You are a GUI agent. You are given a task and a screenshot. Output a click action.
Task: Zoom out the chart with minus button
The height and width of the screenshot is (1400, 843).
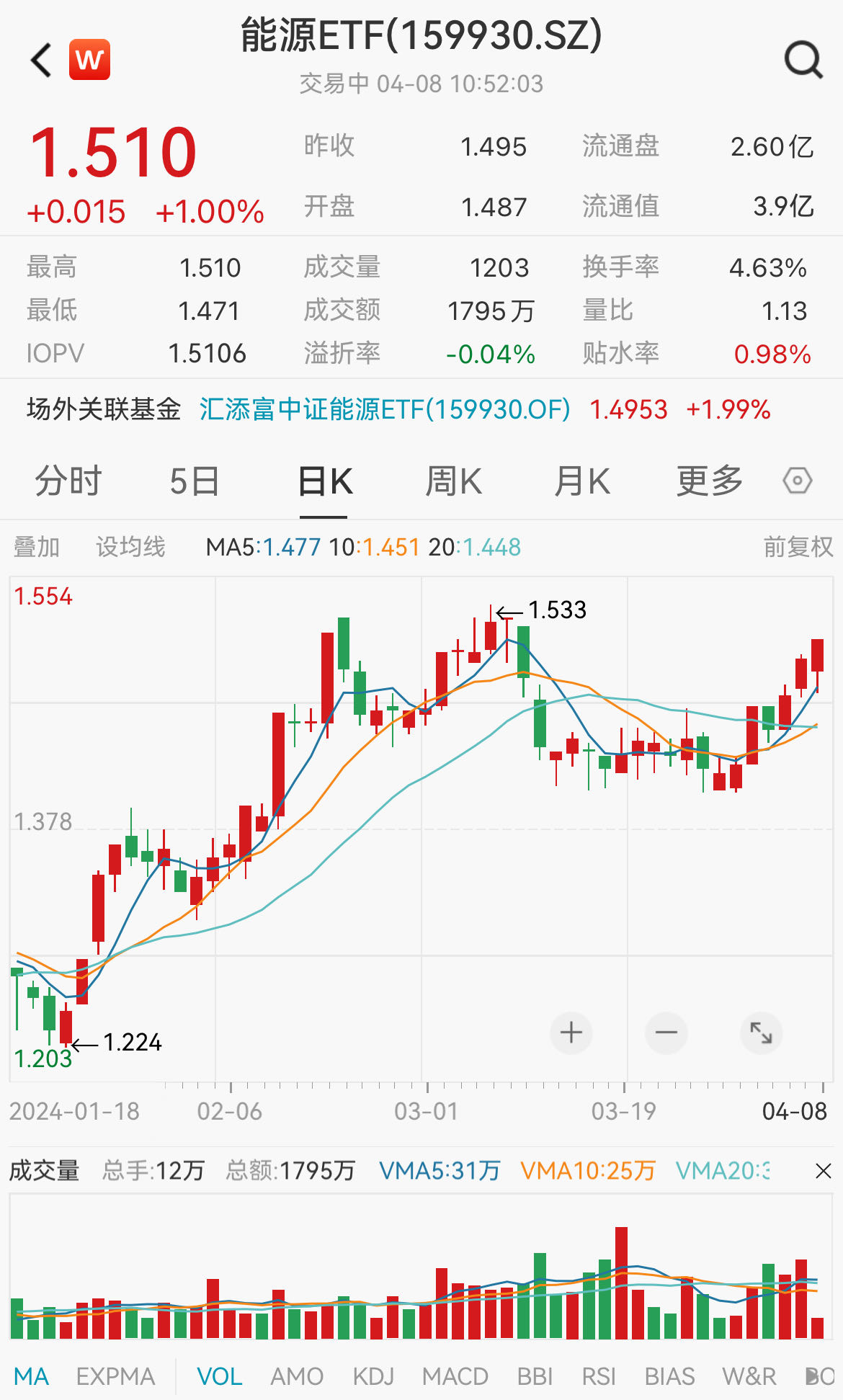pos(666,1033)
